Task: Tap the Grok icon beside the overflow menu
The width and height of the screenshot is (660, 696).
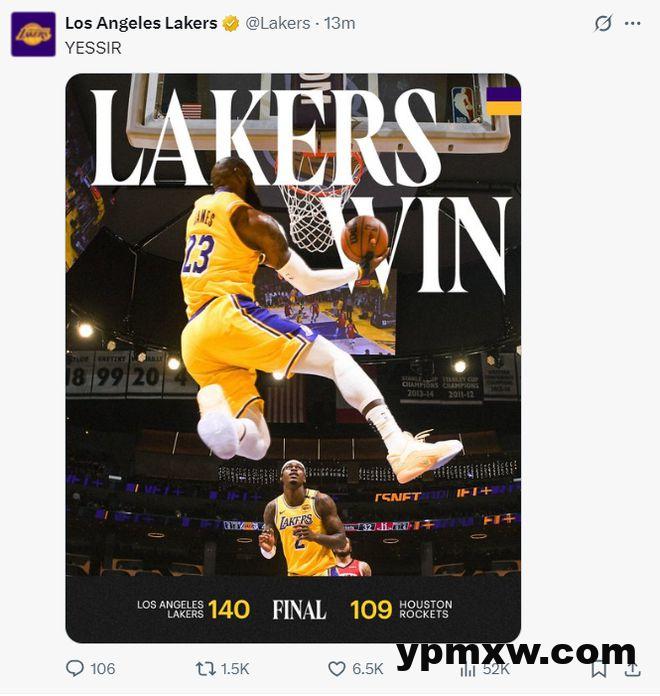Action: point(603,23)
